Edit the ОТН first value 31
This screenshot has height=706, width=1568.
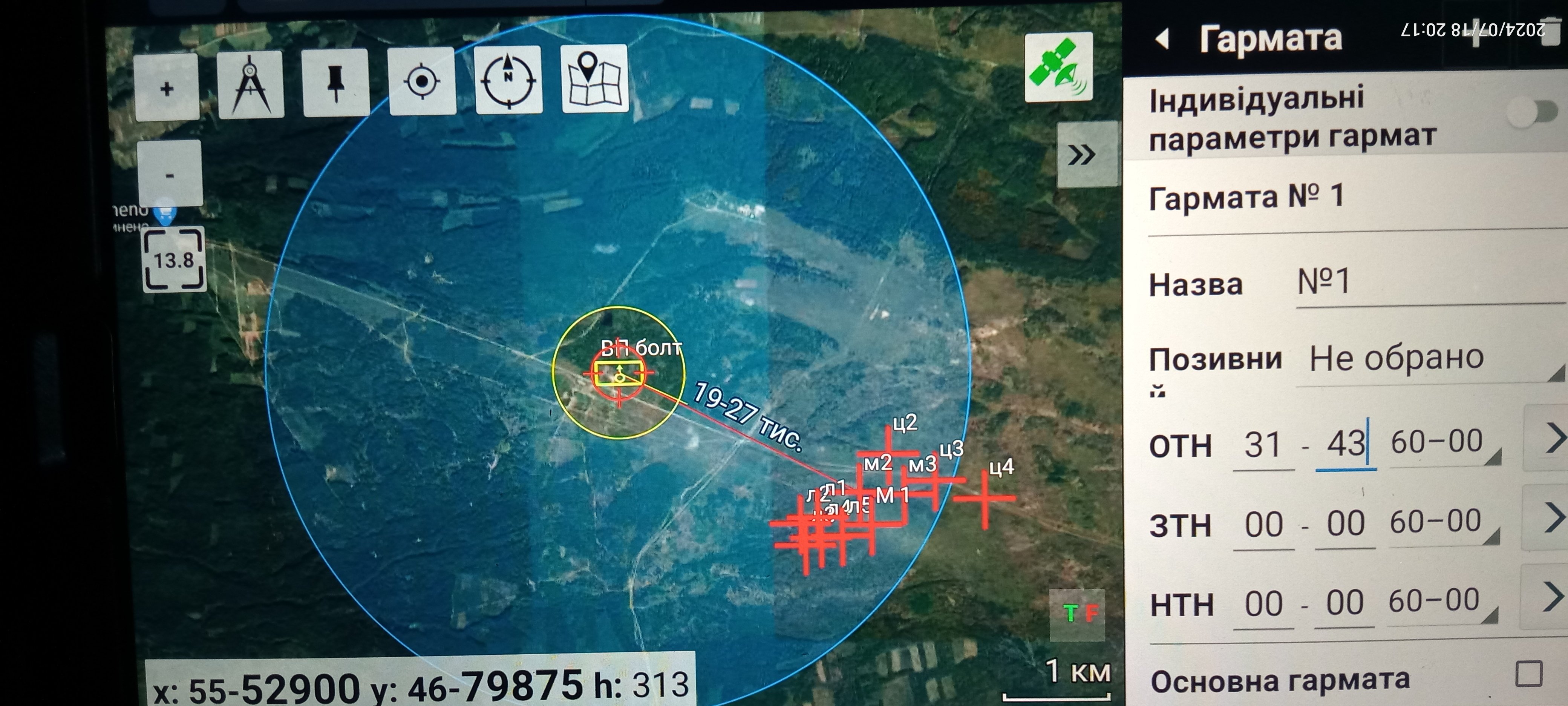click(x=1263, y=445)
